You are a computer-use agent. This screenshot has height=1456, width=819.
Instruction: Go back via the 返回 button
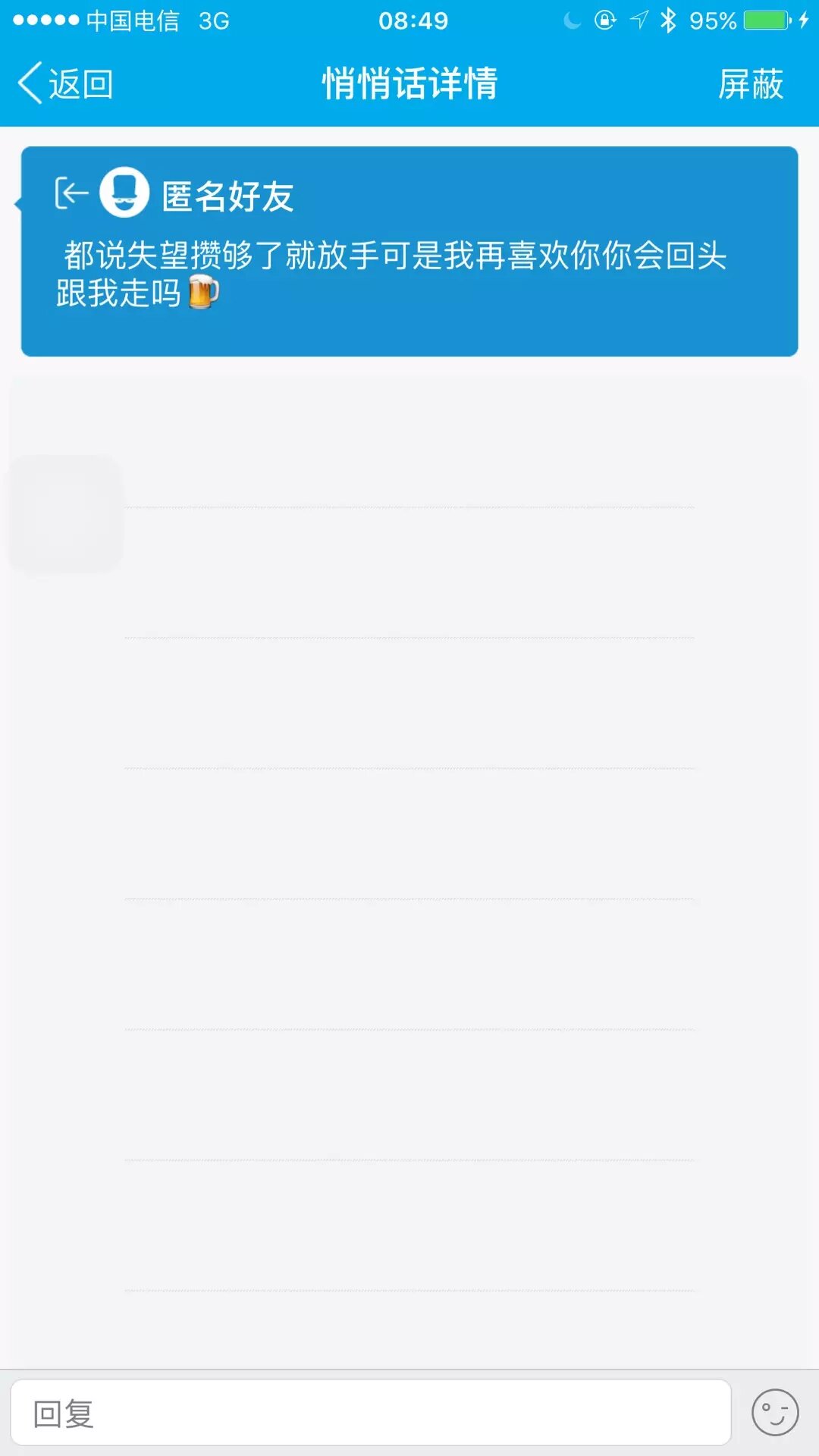65,83
